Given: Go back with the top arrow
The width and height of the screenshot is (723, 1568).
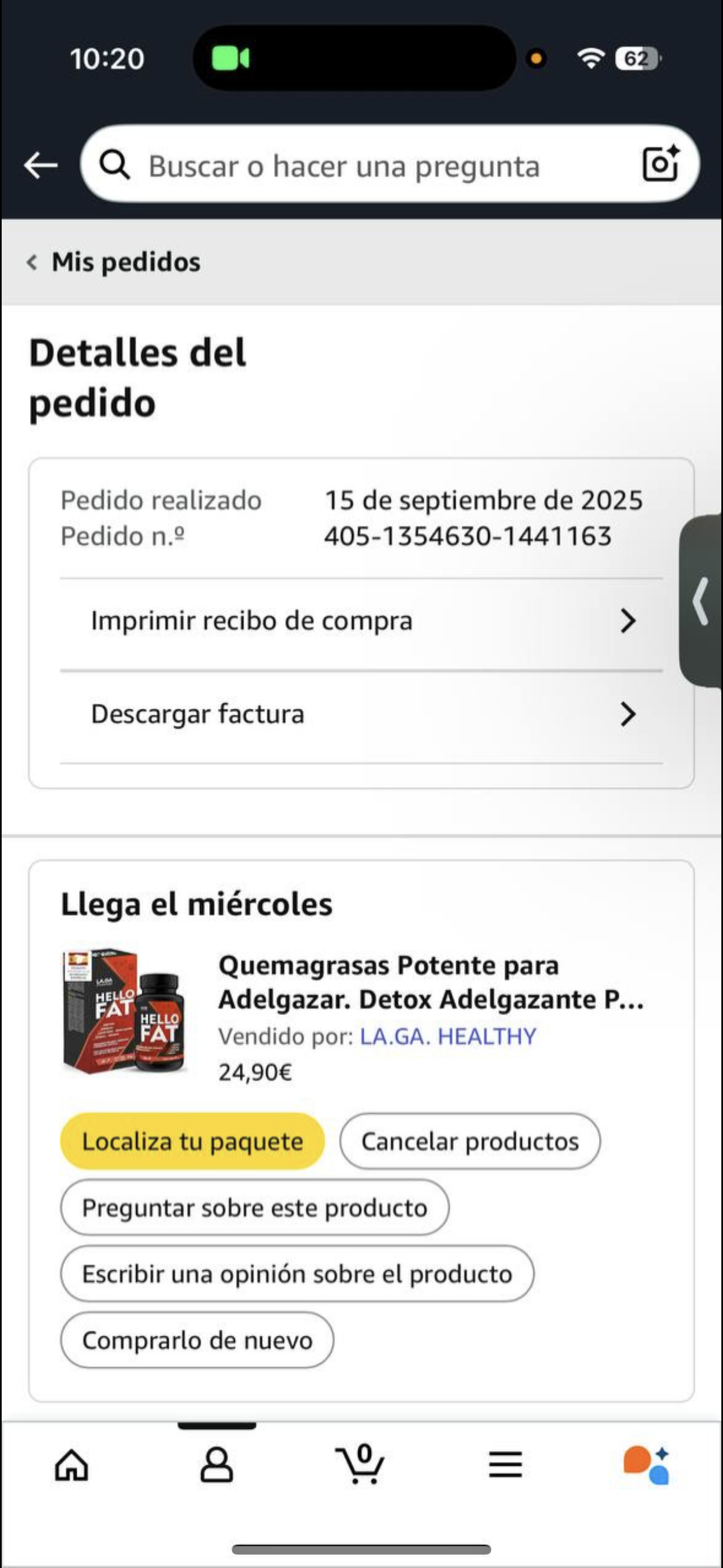Looking at the screenshot, I should click(40, 165).
